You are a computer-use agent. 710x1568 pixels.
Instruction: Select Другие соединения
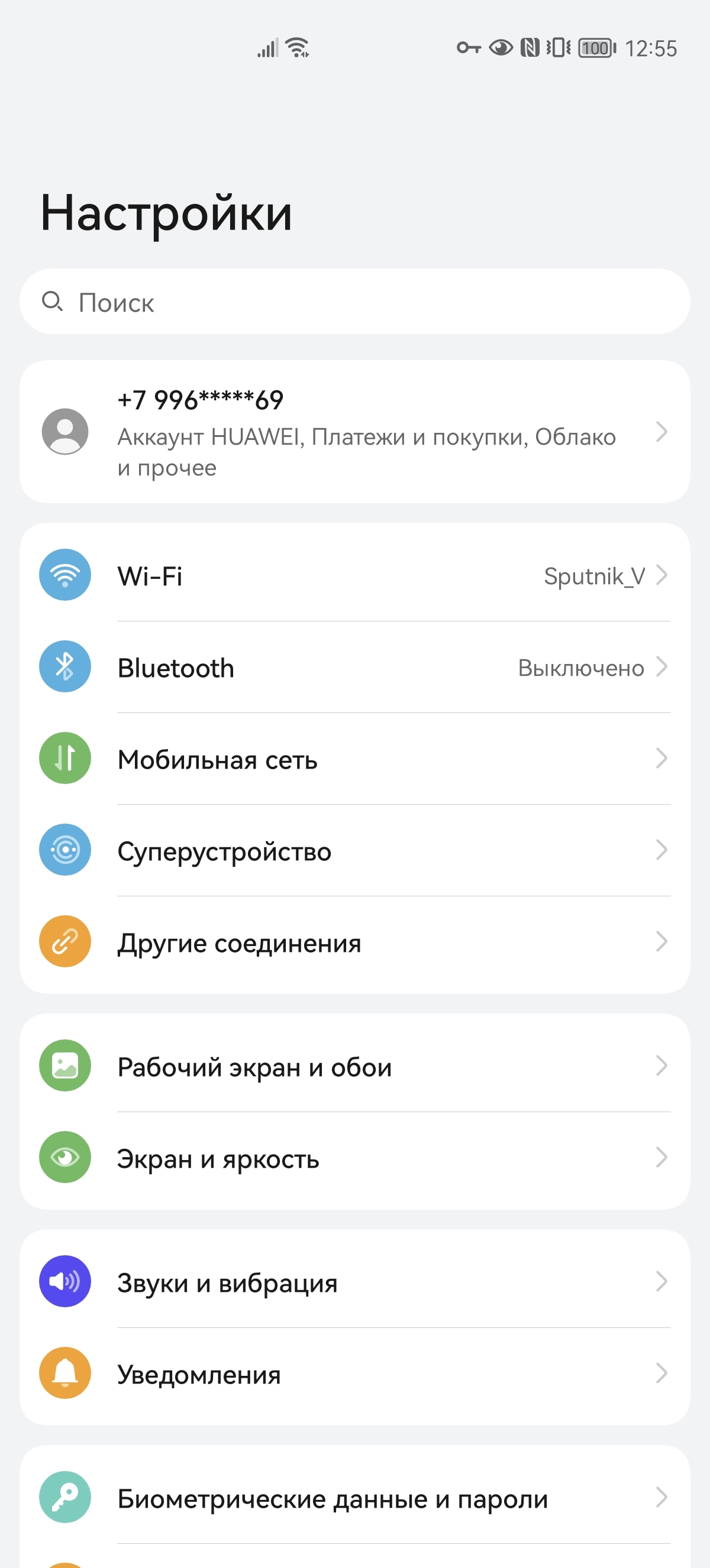pos(354,942)
